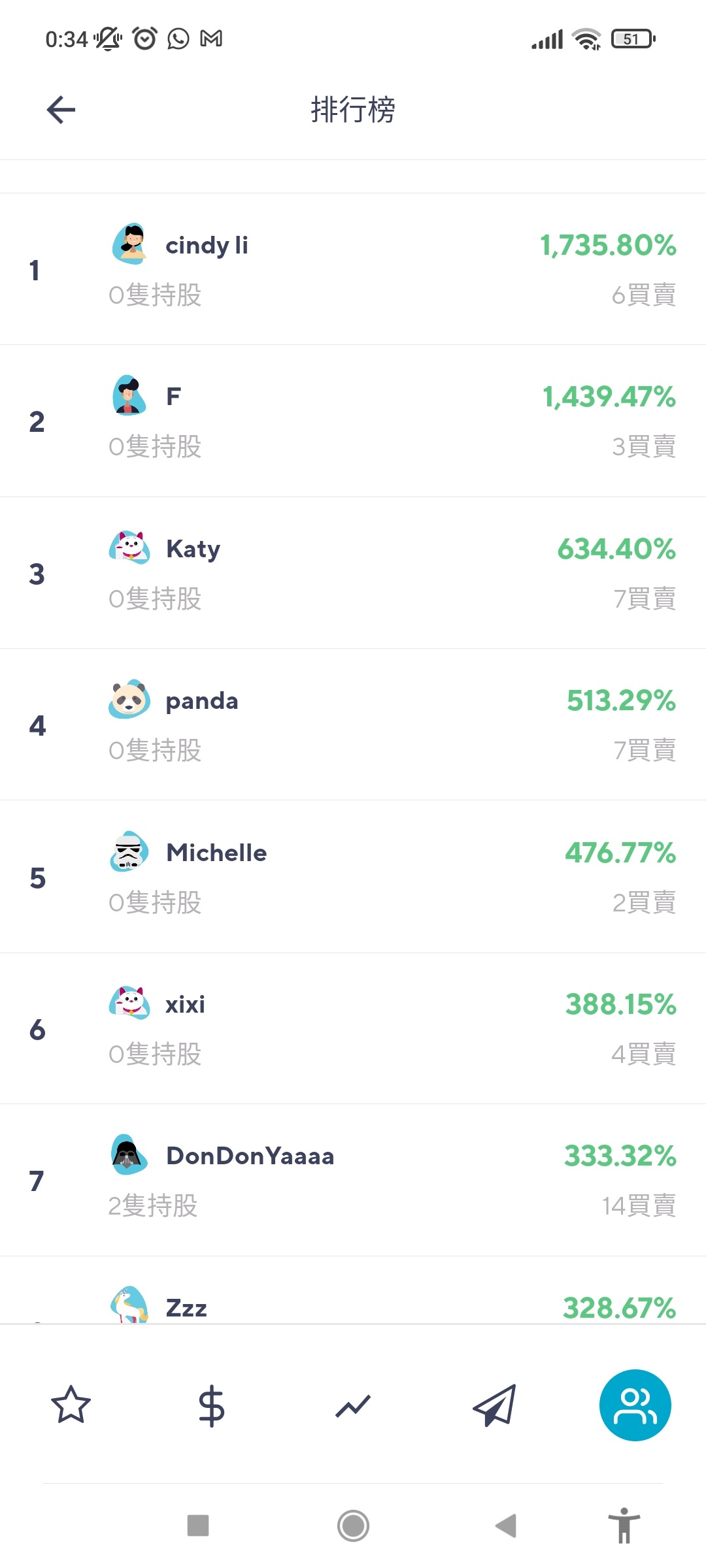The width and height of the screenshot is (706, 1568).
Task: Open the profile of user F
Action: point(353,421)
